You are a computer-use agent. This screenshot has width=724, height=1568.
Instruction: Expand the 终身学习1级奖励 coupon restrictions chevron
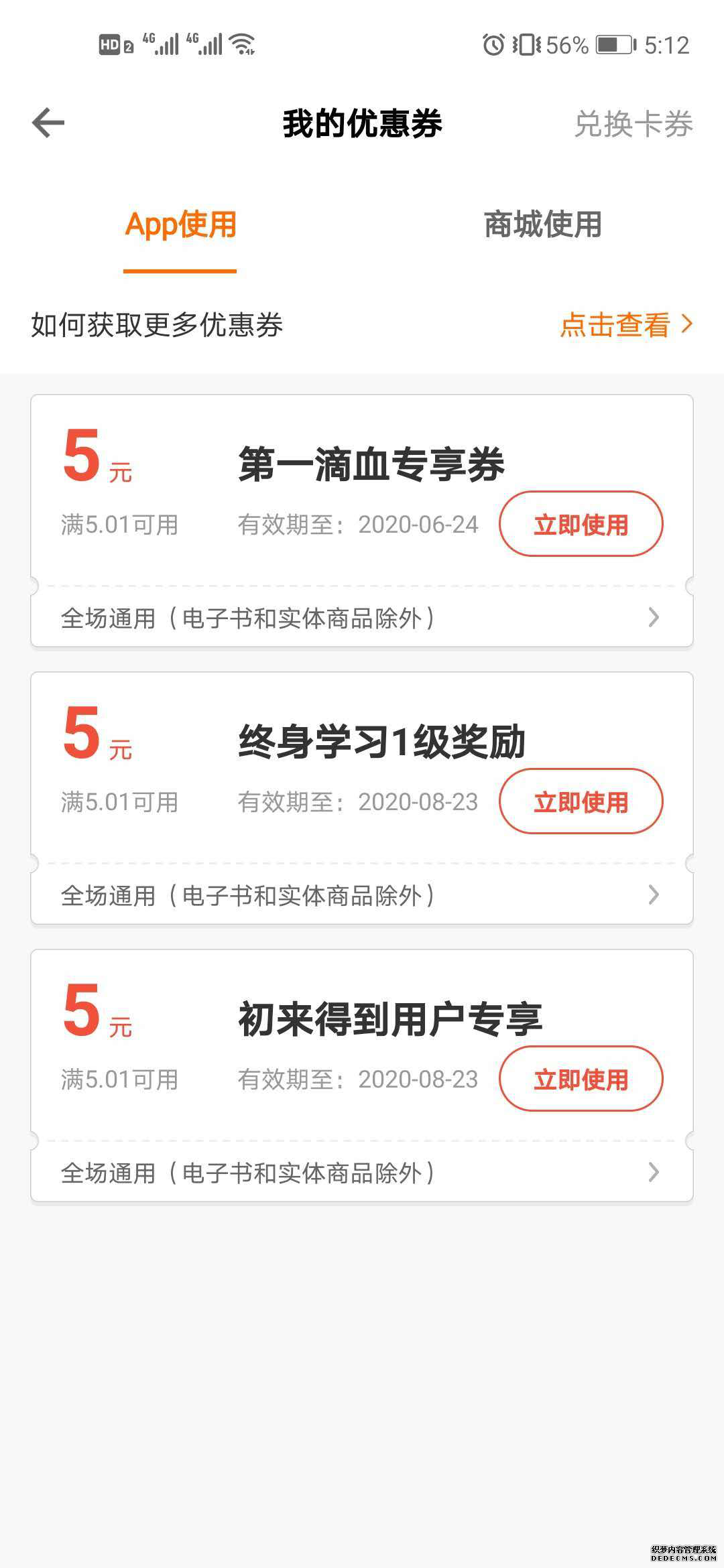click(x=653, y=894)
